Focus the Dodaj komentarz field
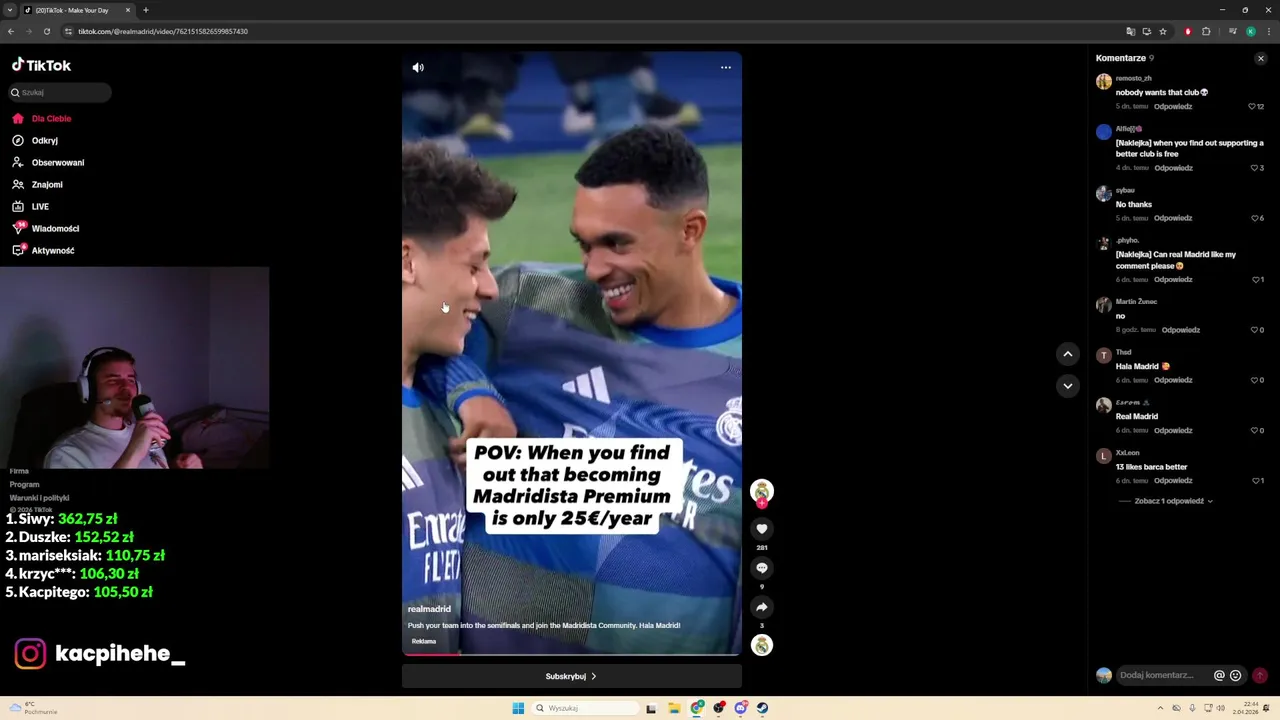 coord(1160,676)
